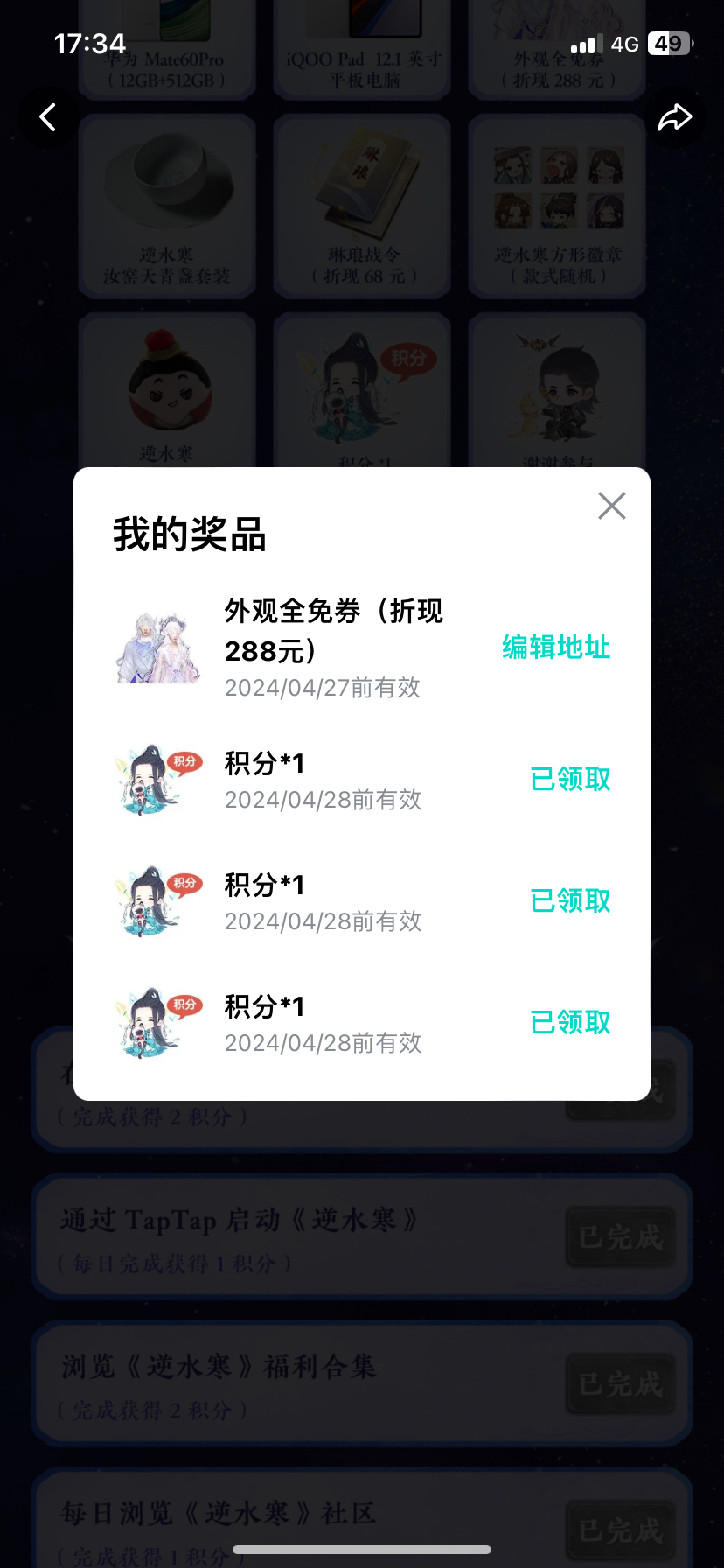This screenshot has height=1568, width=724.
Task: Select the 逆水寒方形徽章 prize tile
Action: 556,206
